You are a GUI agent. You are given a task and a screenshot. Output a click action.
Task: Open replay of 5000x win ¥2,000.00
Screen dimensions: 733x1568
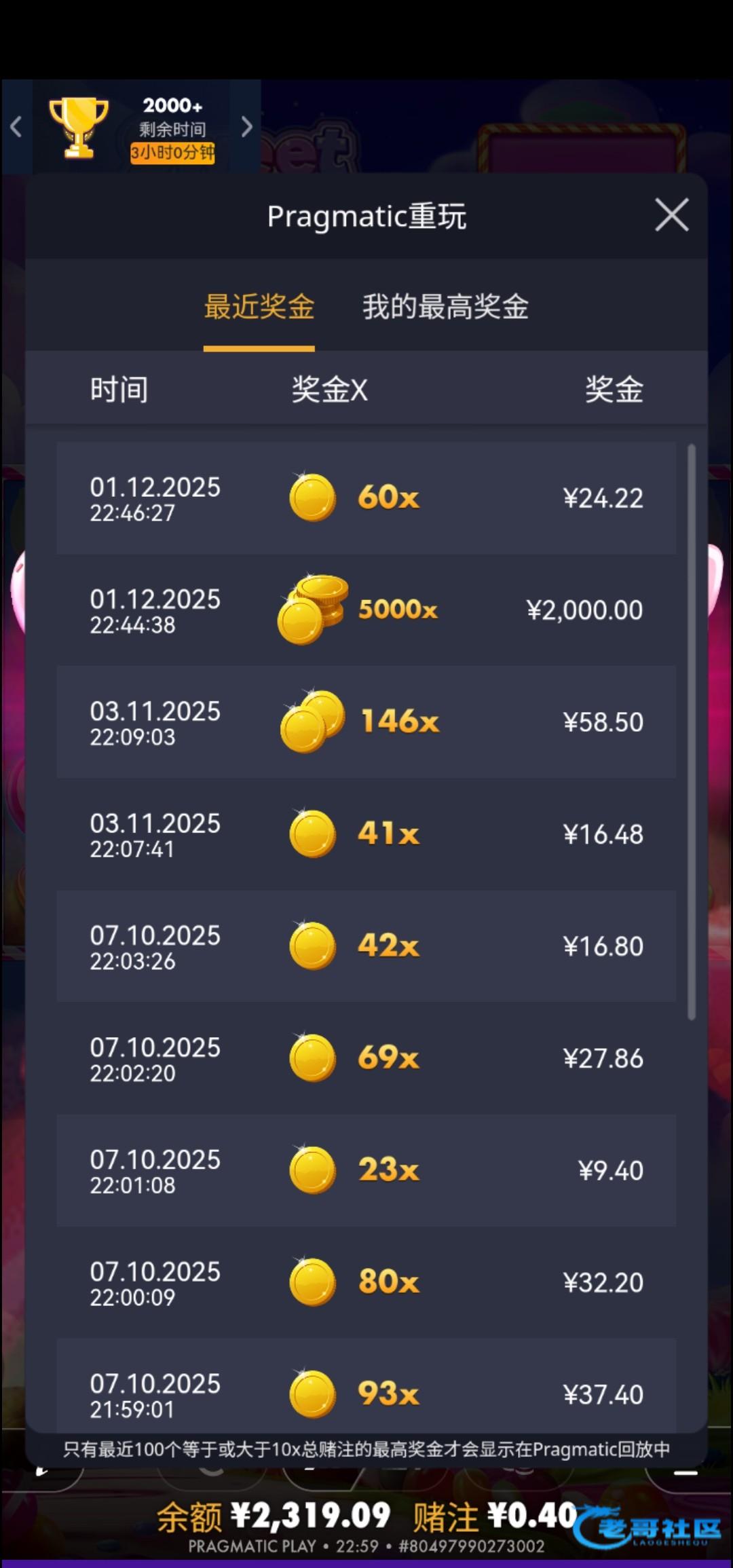(366, 610)
